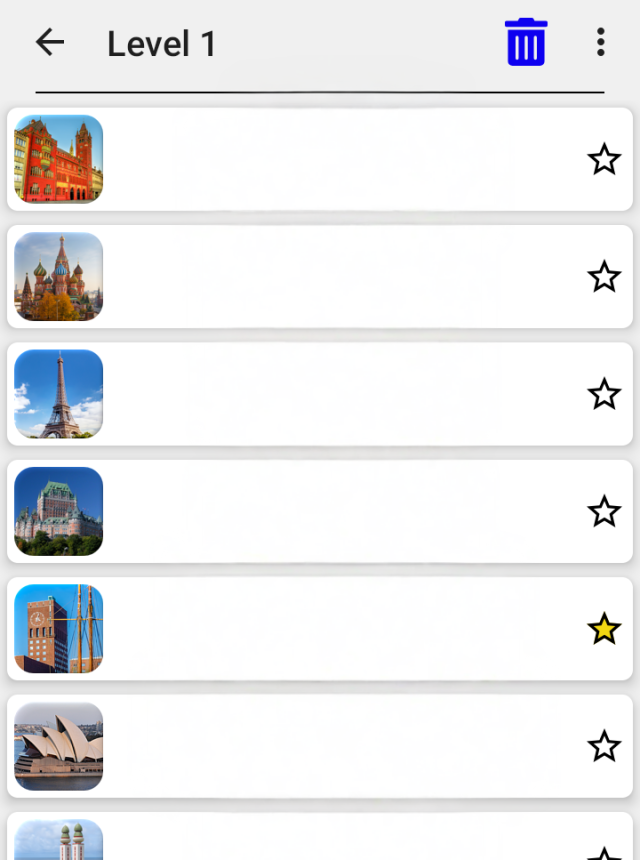The width and height of the screenshot is (640, 860).
Task: Open the three-dot overflow menu
Action: pos(600,42)
